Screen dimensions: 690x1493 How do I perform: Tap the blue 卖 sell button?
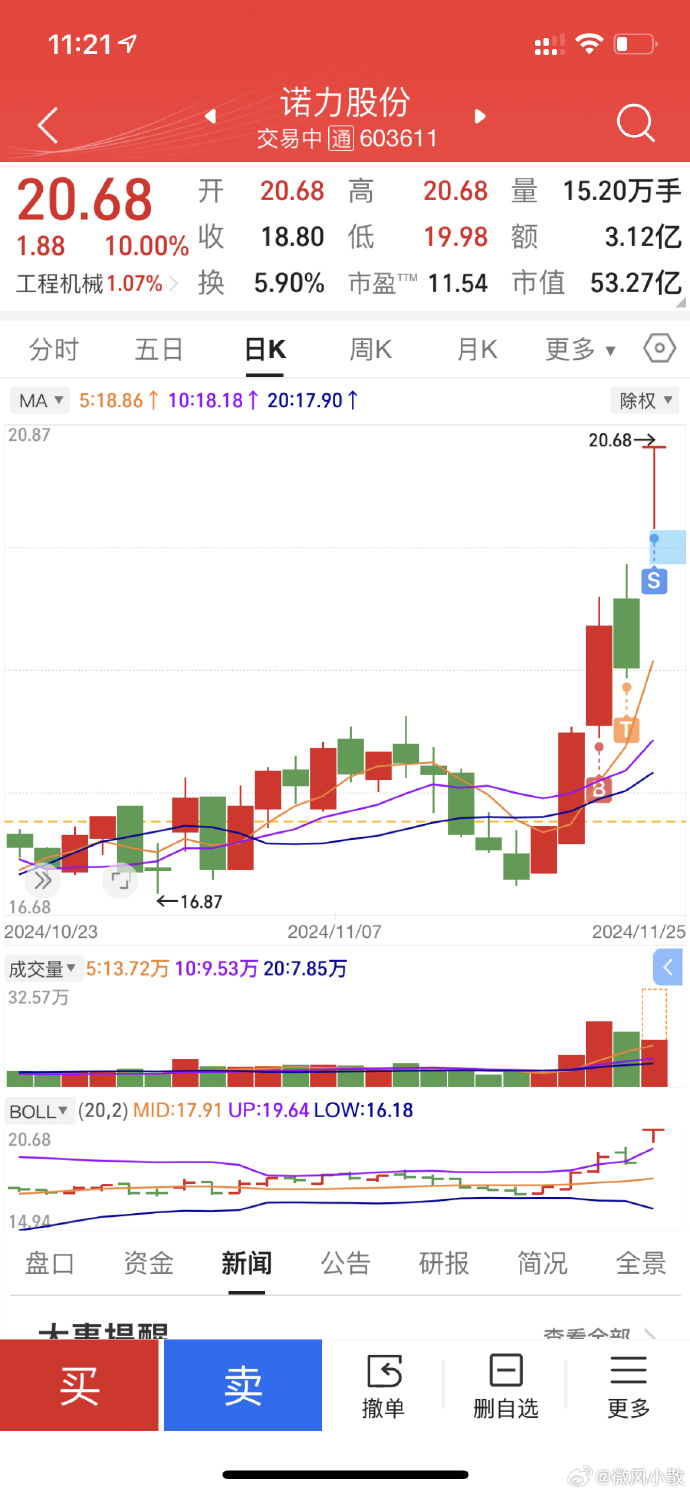tap(243, 1385)
